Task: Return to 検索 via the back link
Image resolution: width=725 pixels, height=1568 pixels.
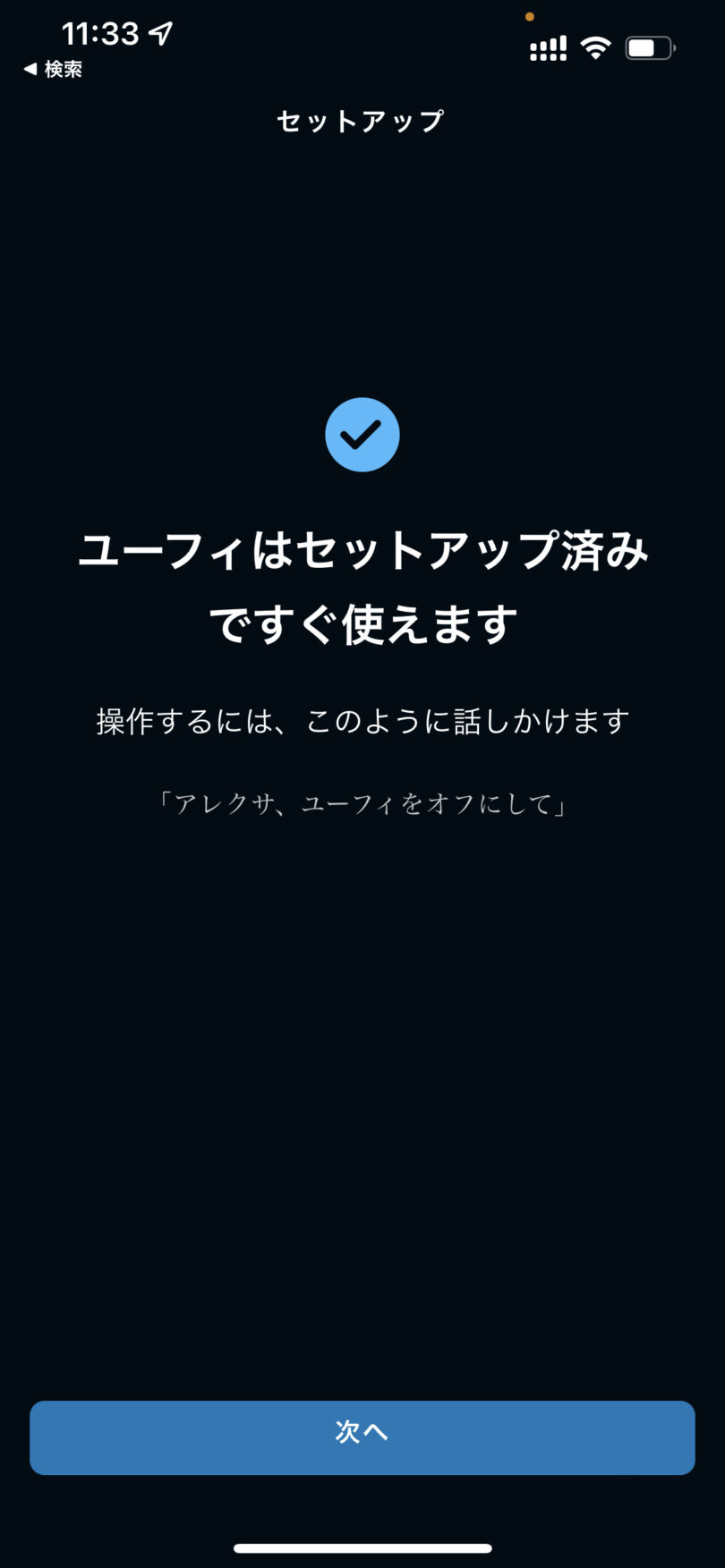Action: 53,69
